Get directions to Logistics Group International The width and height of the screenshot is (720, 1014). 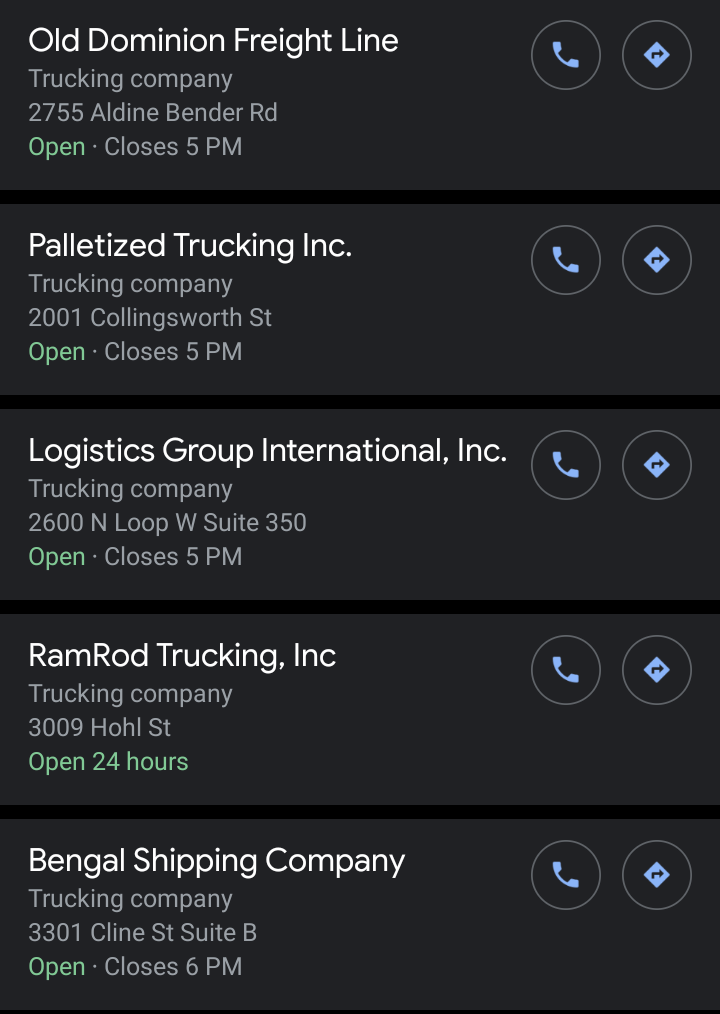[x=656, y=465]
